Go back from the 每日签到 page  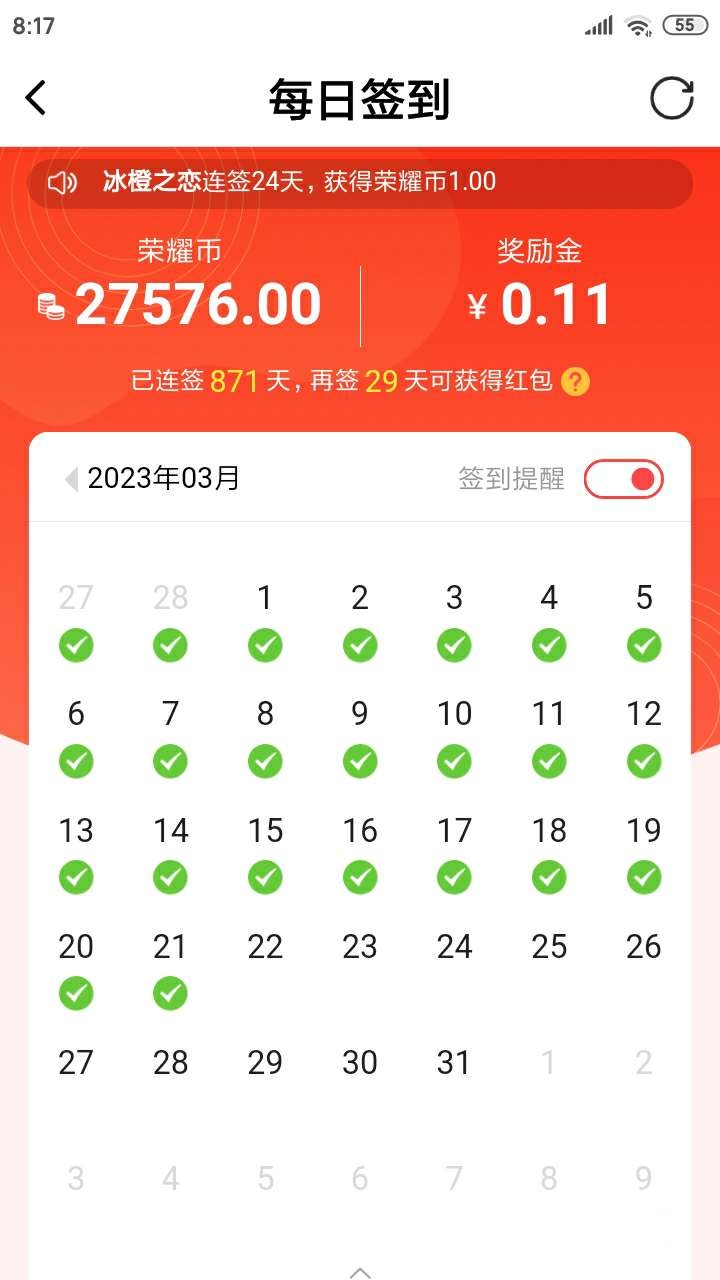pyautogui.click(x=36, y=98)
